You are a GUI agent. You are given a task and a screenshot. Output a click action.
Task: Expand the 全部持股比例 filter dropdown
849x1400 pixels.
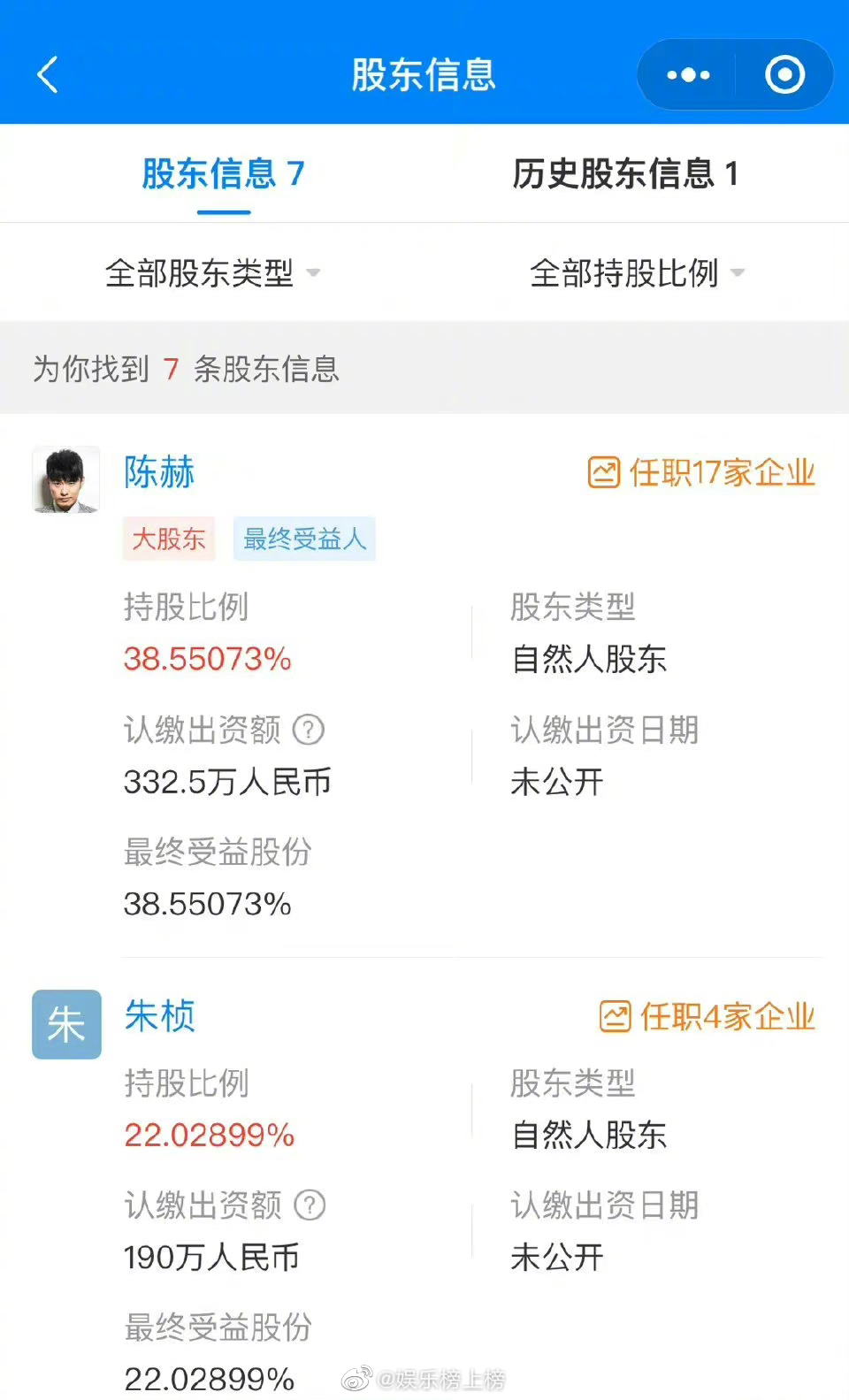coord(637,273)
